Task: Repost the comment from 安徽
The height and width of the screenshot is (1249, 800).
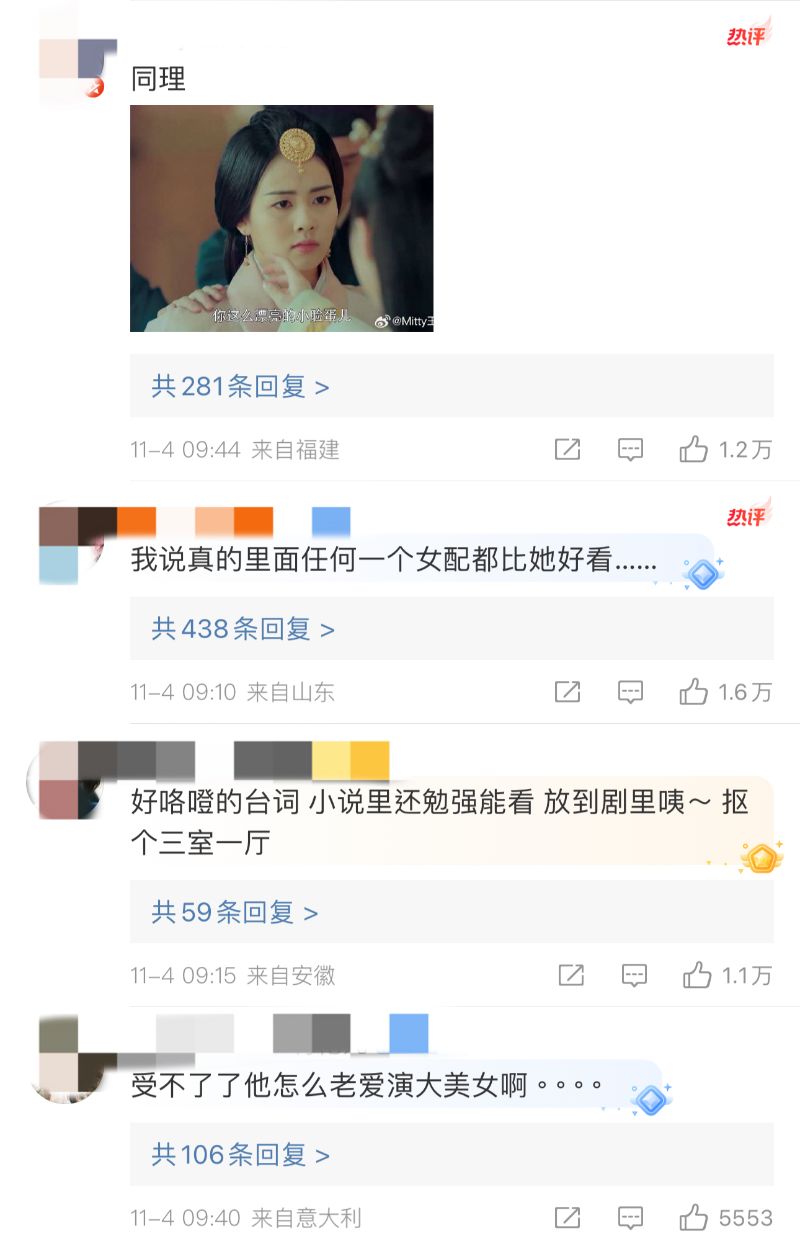Action: pyautogui.click(x=571, y=975)
